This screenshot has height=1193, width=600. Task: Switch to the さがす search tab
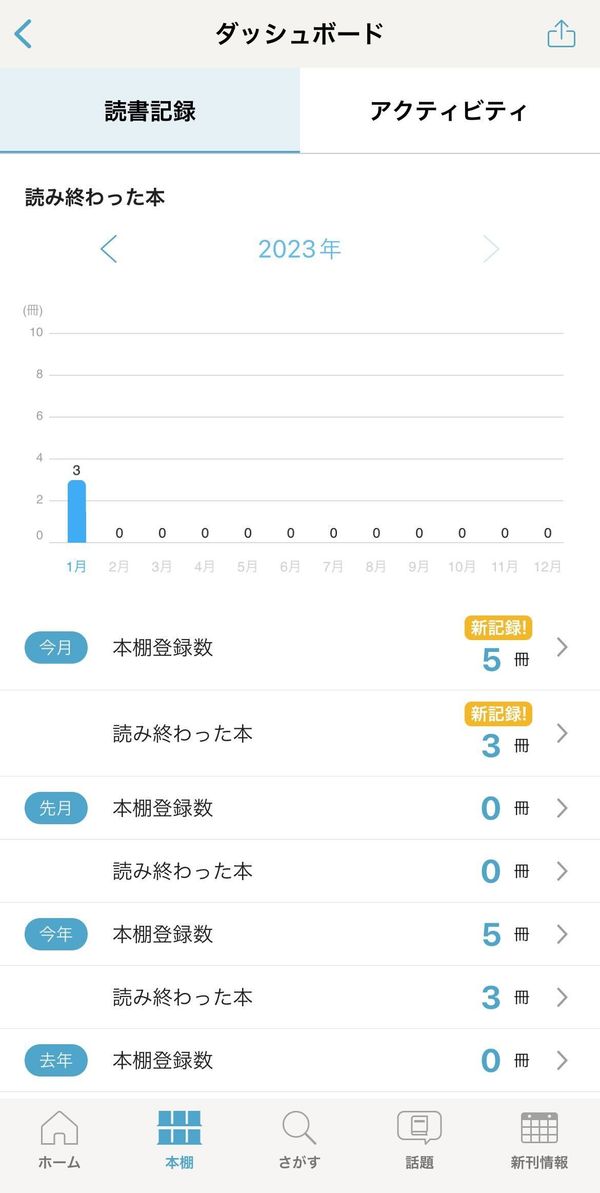300,1139
